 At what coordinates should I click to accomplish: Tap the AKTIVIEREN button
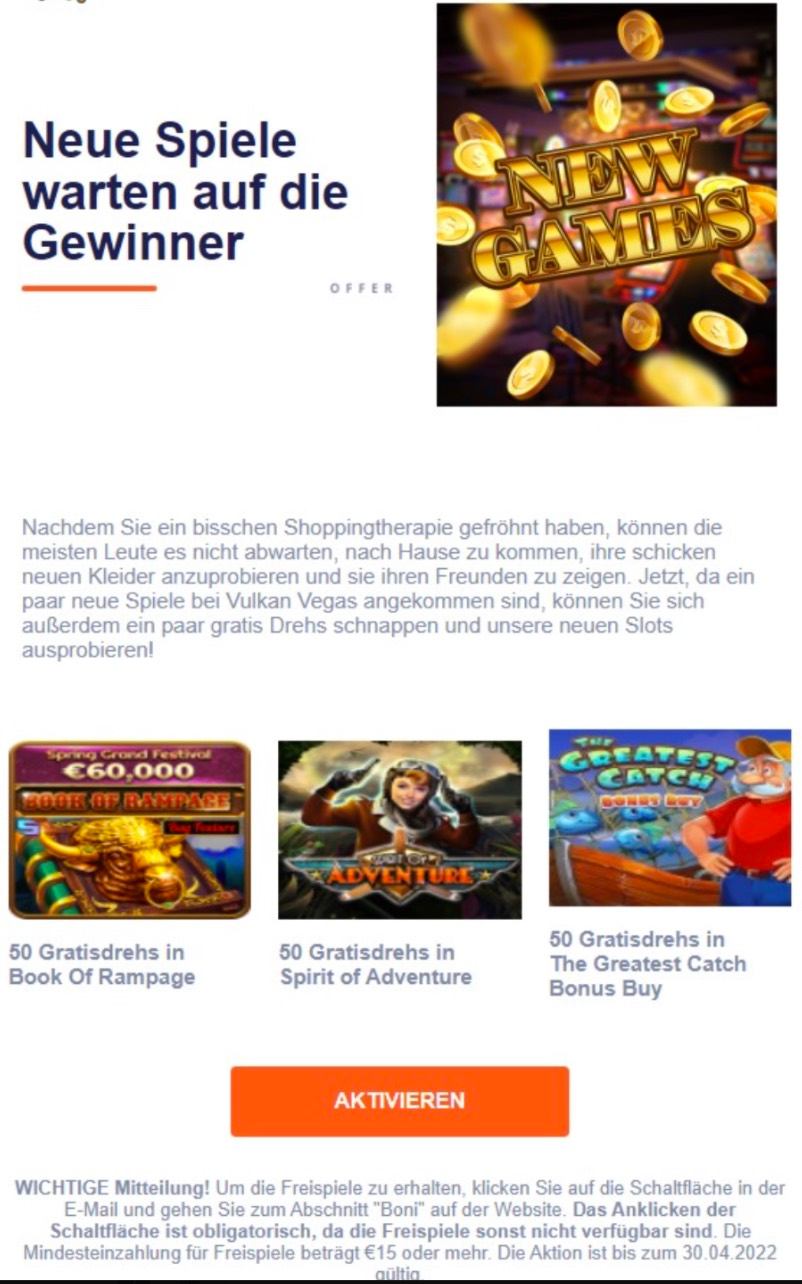coord(399,1101)
